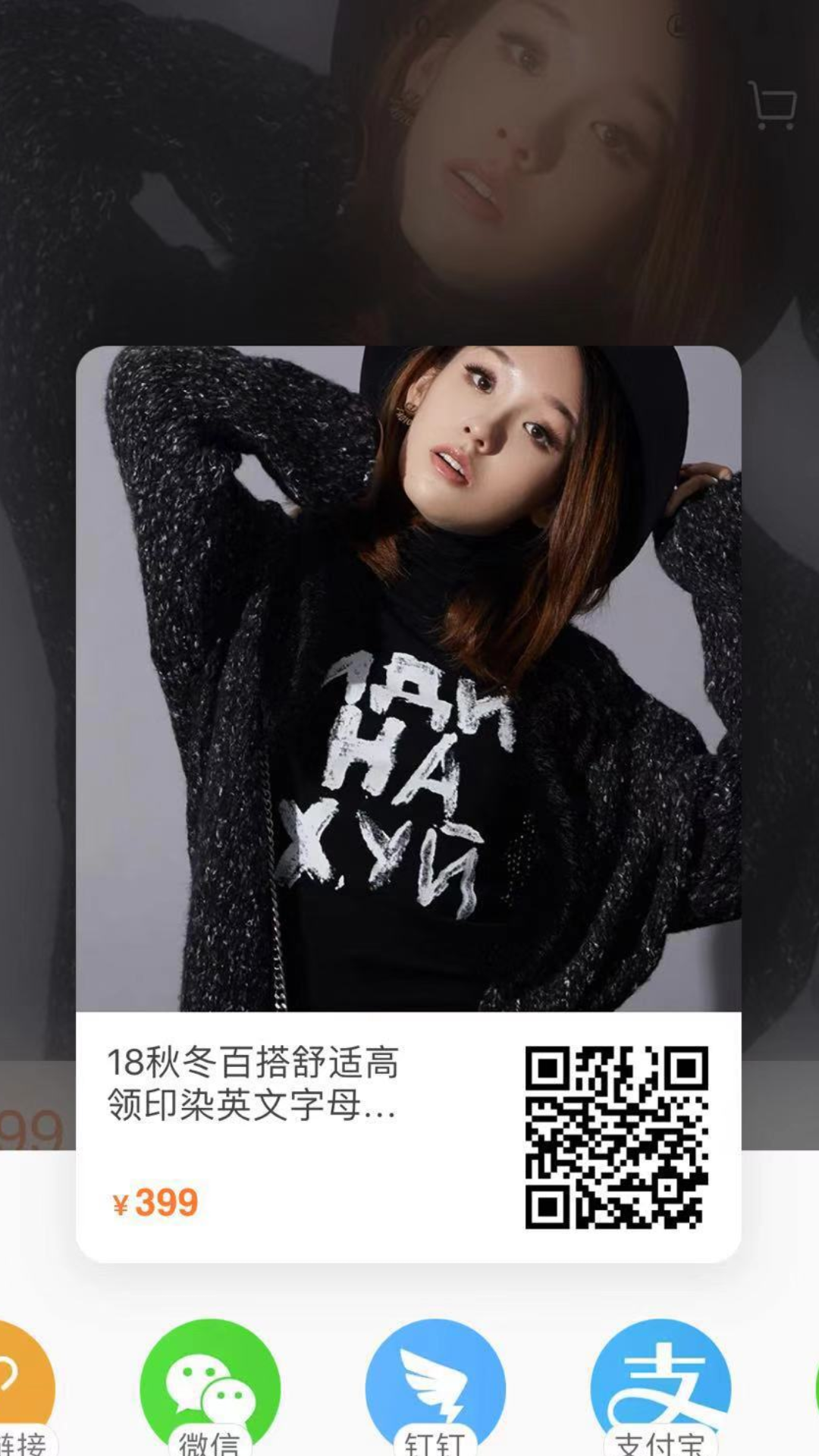Share the product via DingTalk (钉钉)

[x=435, y=1389]
